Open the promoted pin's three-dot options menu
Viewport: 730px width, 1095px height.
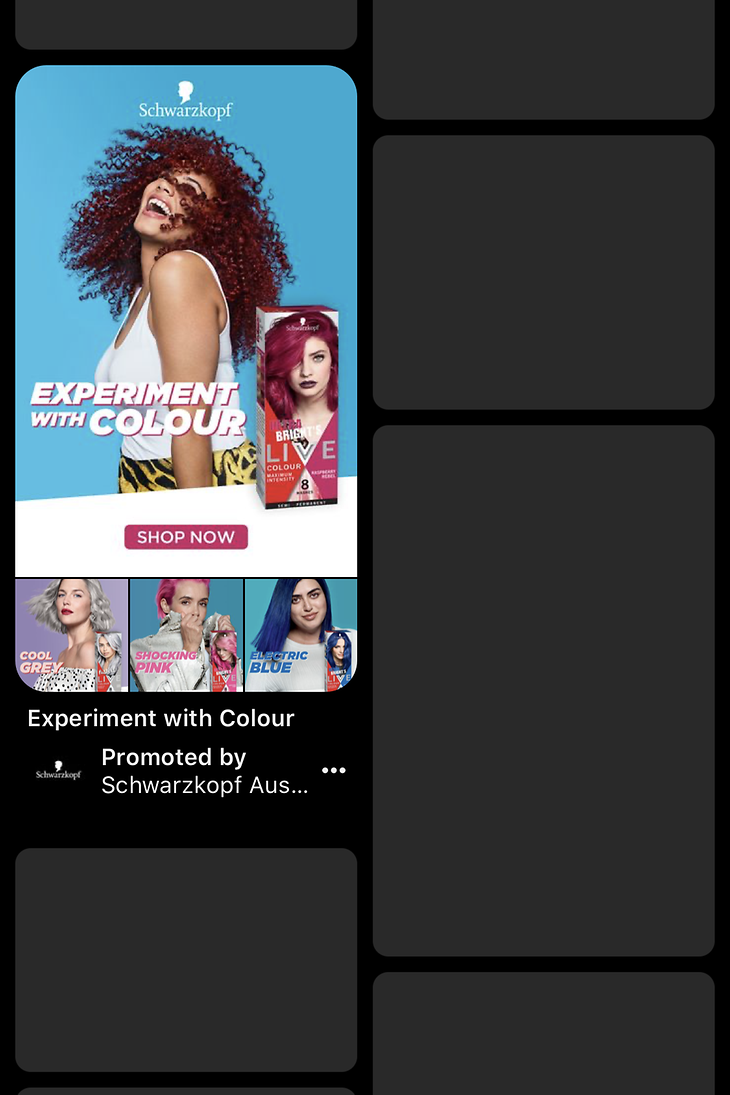point(334,770)
